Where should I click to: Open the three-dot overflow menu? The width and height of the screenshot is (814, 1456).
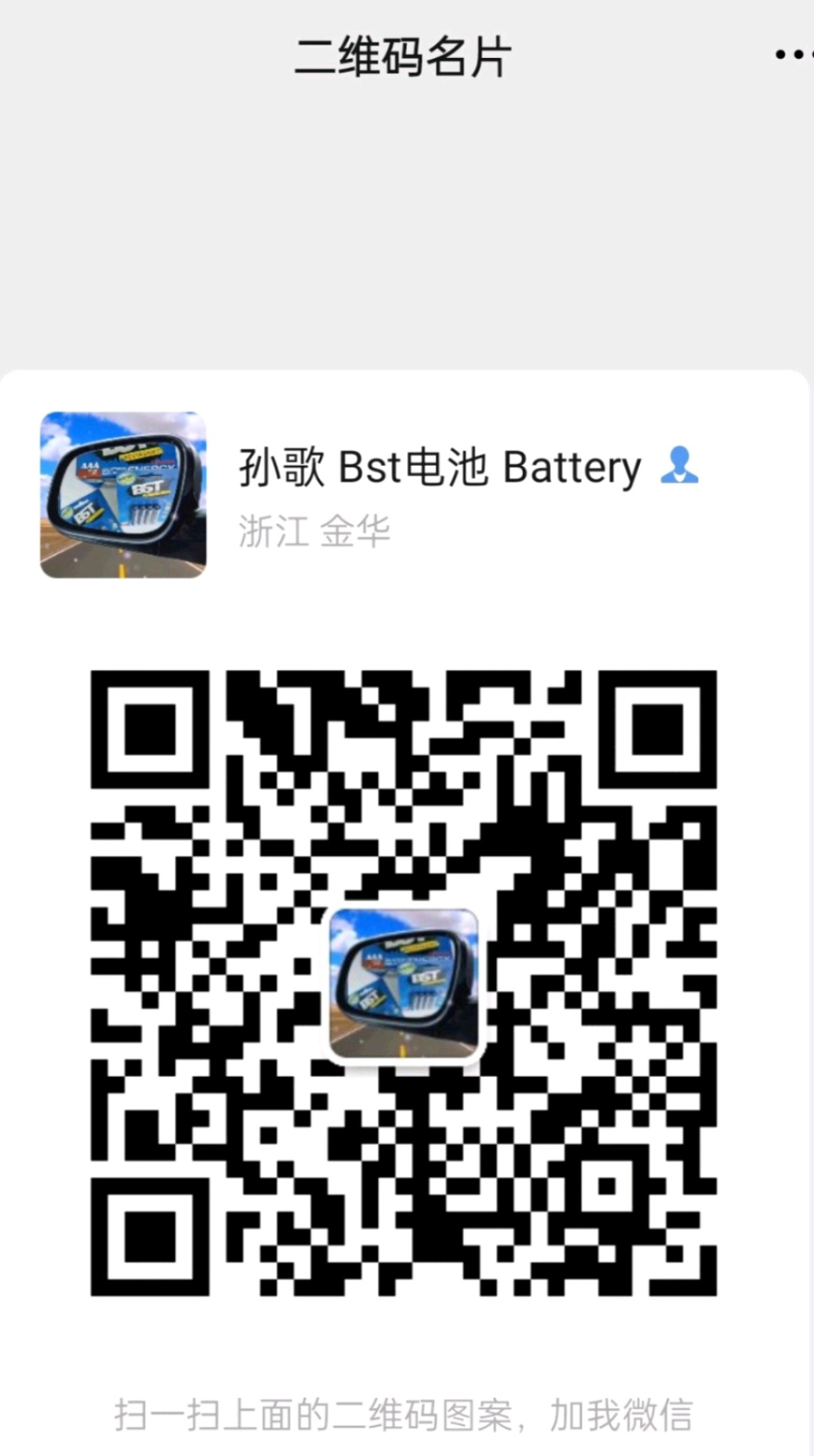tap(794, 55)
